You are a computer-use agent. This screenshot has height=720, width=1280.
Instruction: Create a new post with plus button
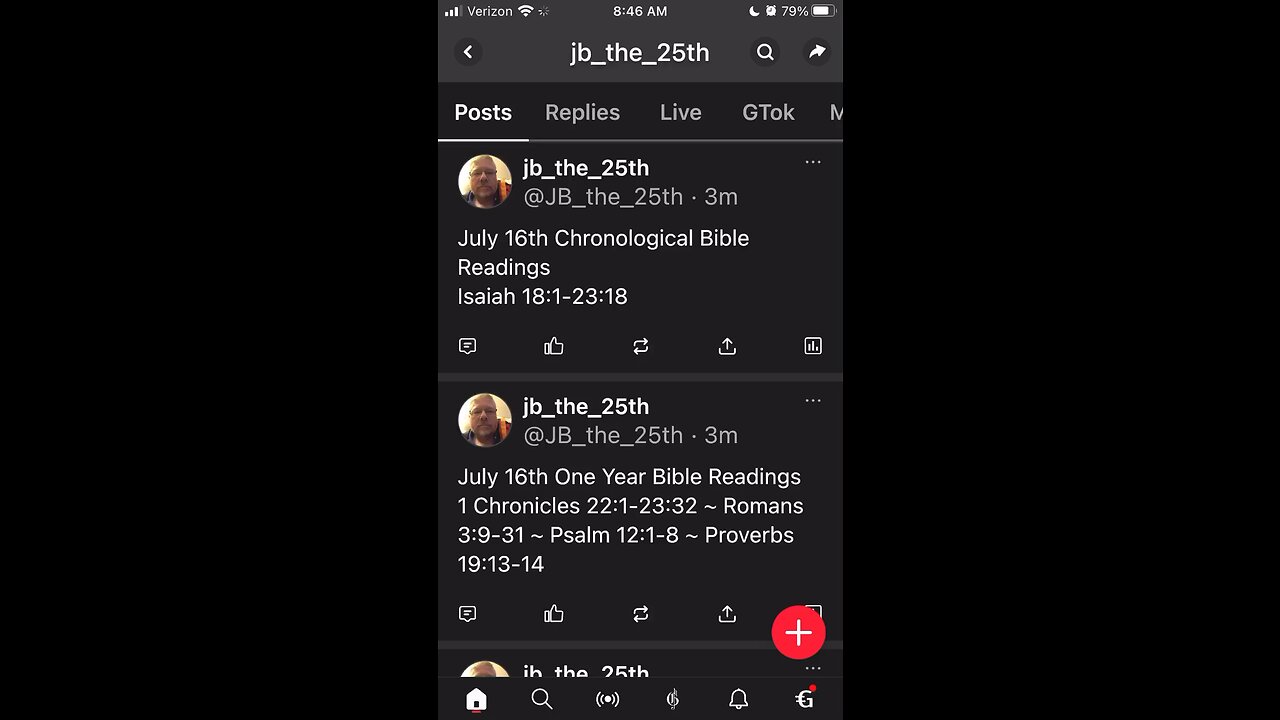pos(798,632)
